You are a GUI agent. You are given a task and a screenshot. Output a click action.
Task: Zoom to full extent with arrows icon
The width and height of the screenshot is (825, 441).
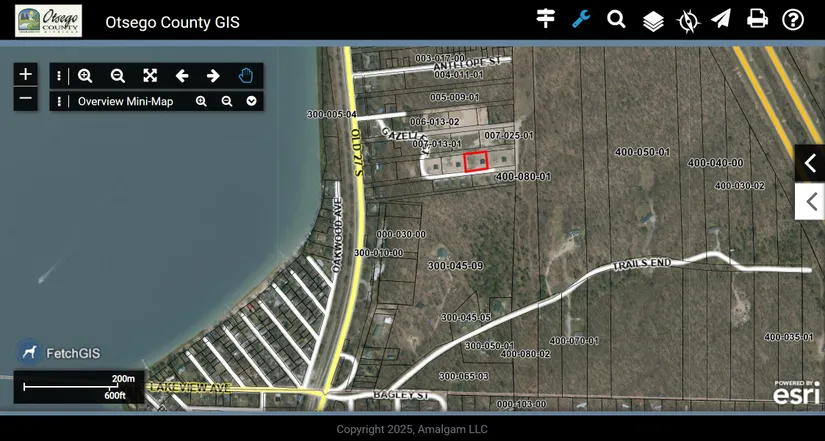click(150, 76)
